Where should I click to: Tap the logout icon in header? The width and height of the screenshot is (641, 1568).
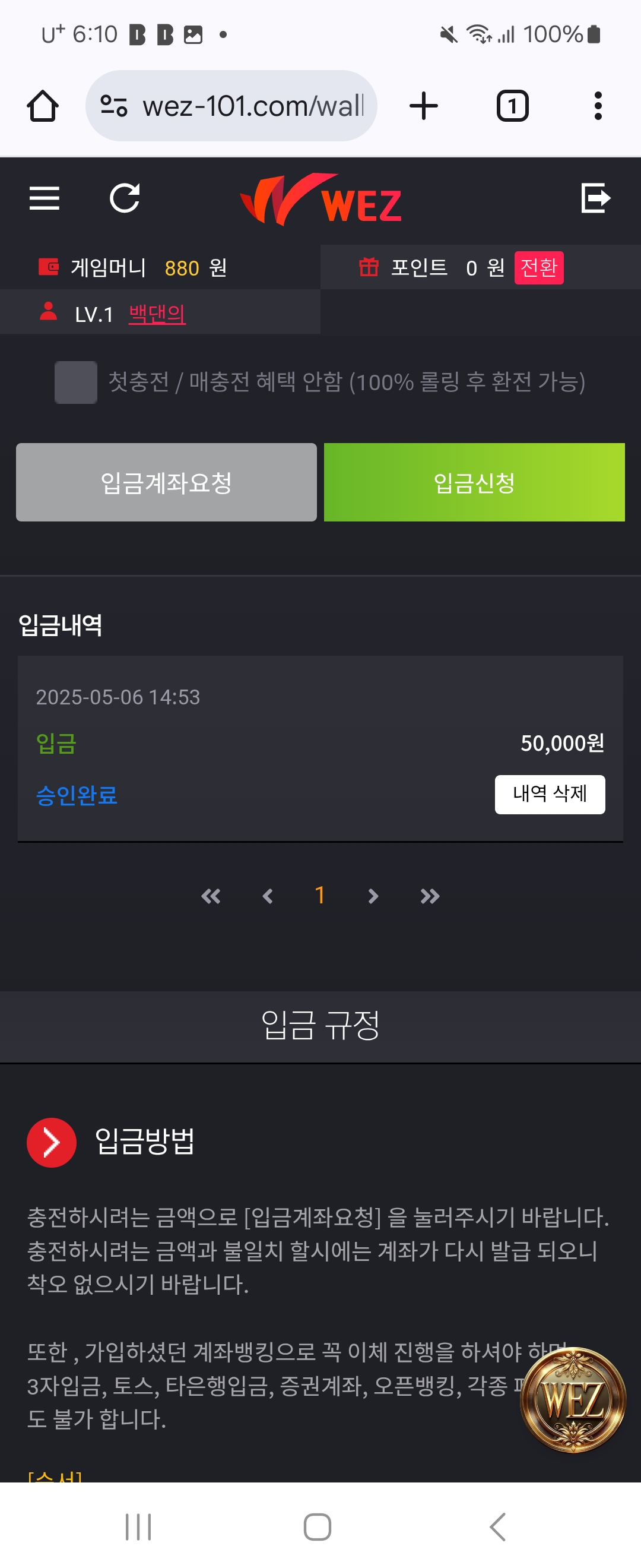click(x=595, y=198)
